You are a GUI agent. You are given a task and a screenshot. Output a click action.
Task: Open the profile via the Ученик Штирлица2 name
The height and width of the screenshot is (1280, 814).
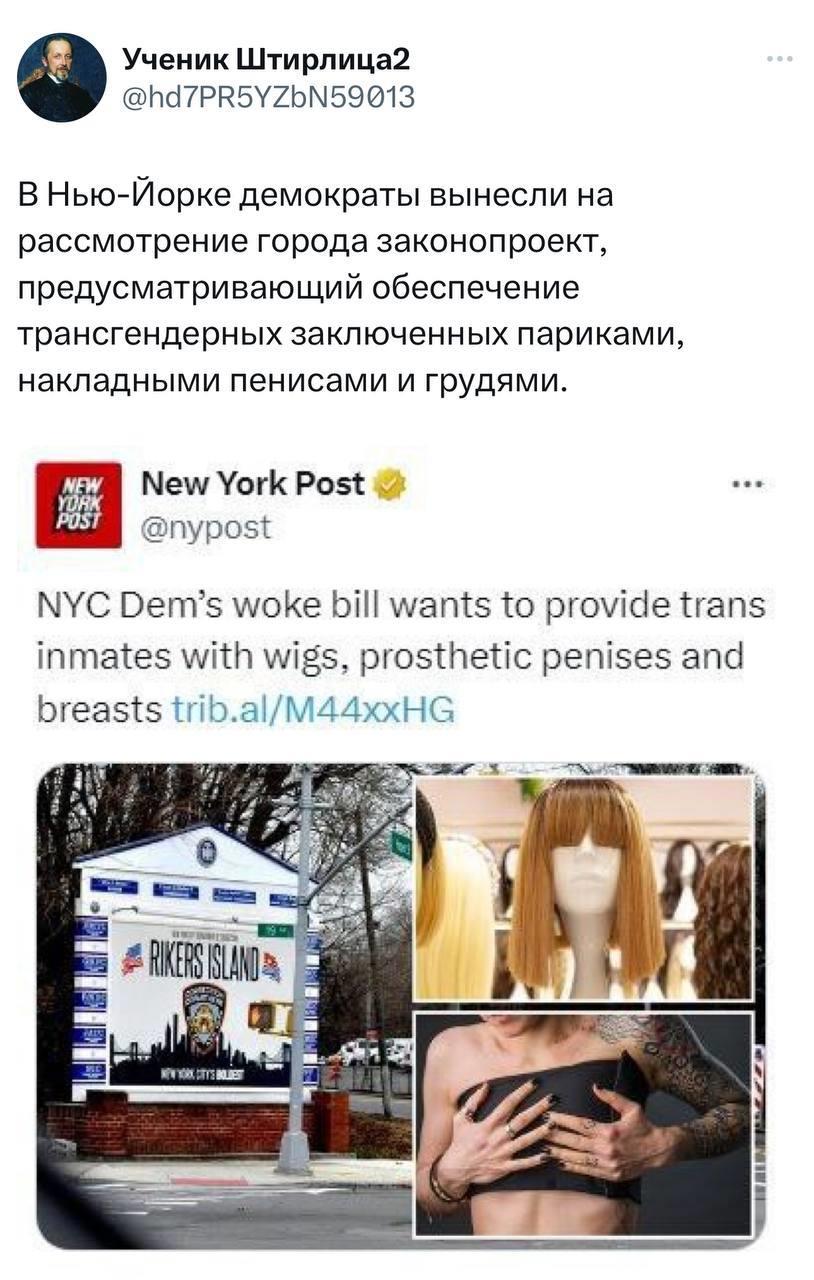click(x=266, y=62)
